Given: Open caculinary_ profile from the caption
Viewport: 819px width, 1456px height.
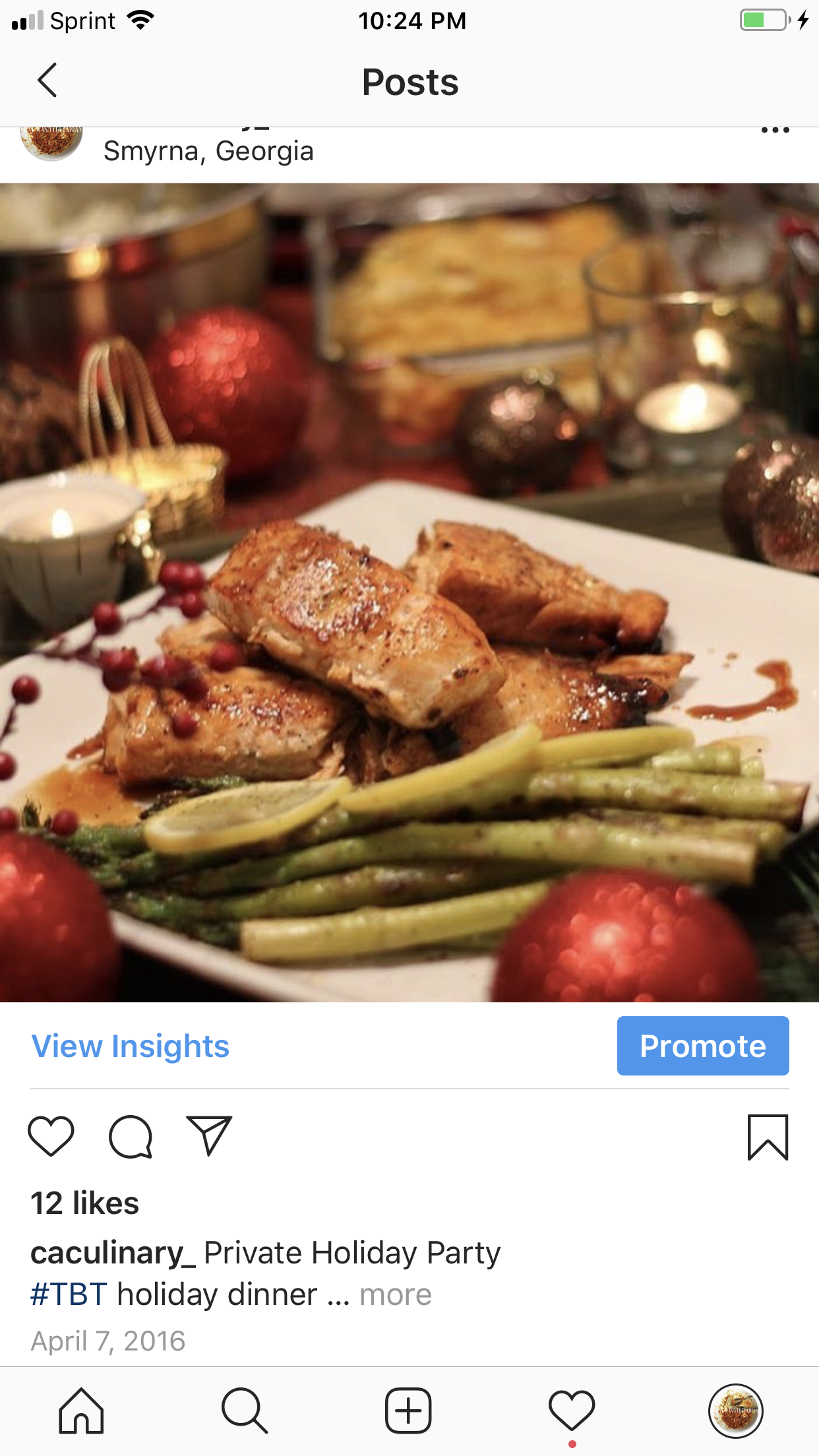Looking at the screenshot, I should point(113,1253).
